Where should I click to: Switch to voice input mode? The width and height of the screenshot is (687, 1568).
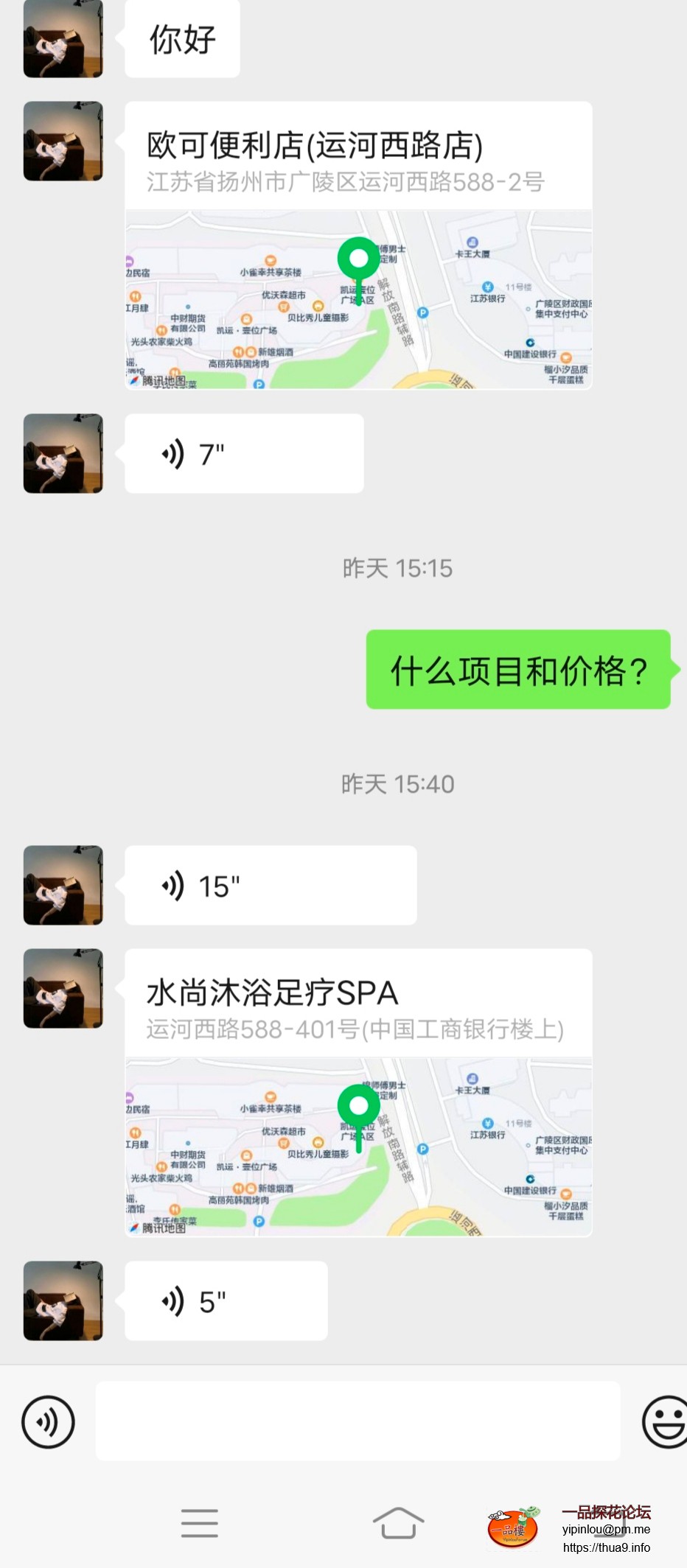tap(48, 1421)
